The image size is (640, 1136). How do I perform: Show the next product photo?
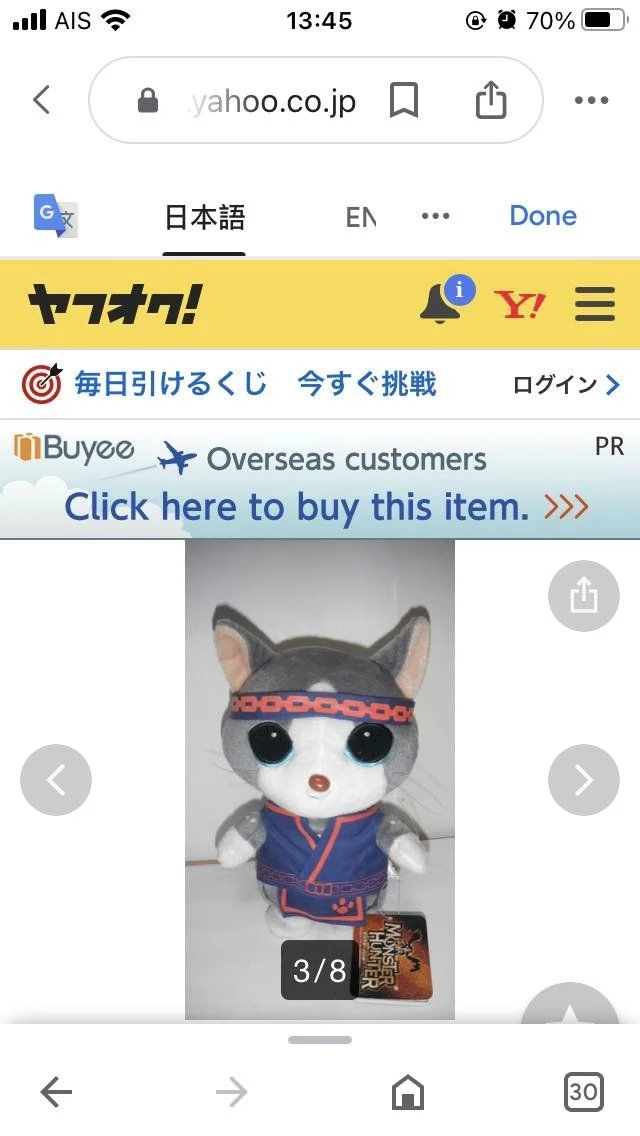584,780
